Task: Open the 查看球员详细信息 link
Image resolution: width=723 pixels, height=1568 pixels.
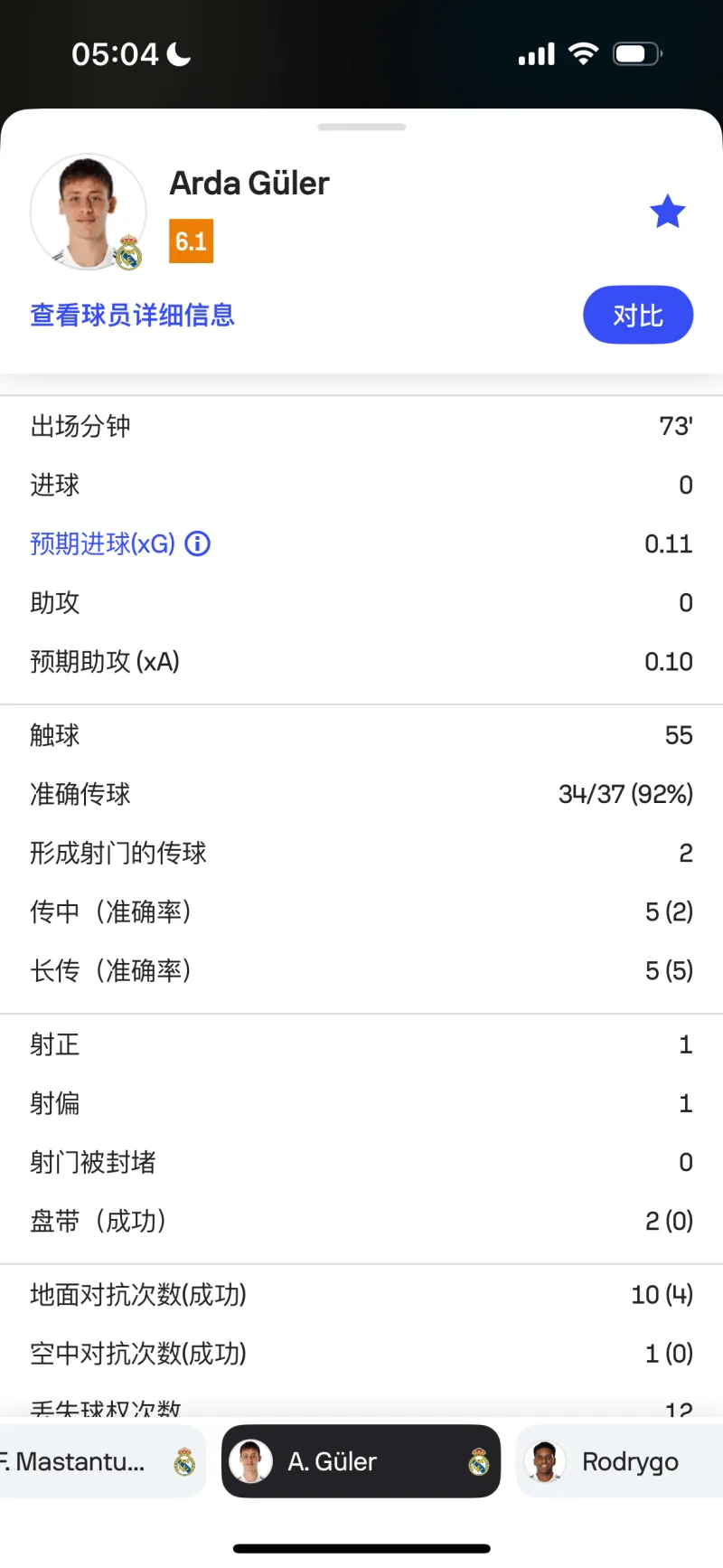Action: (132, 316)
